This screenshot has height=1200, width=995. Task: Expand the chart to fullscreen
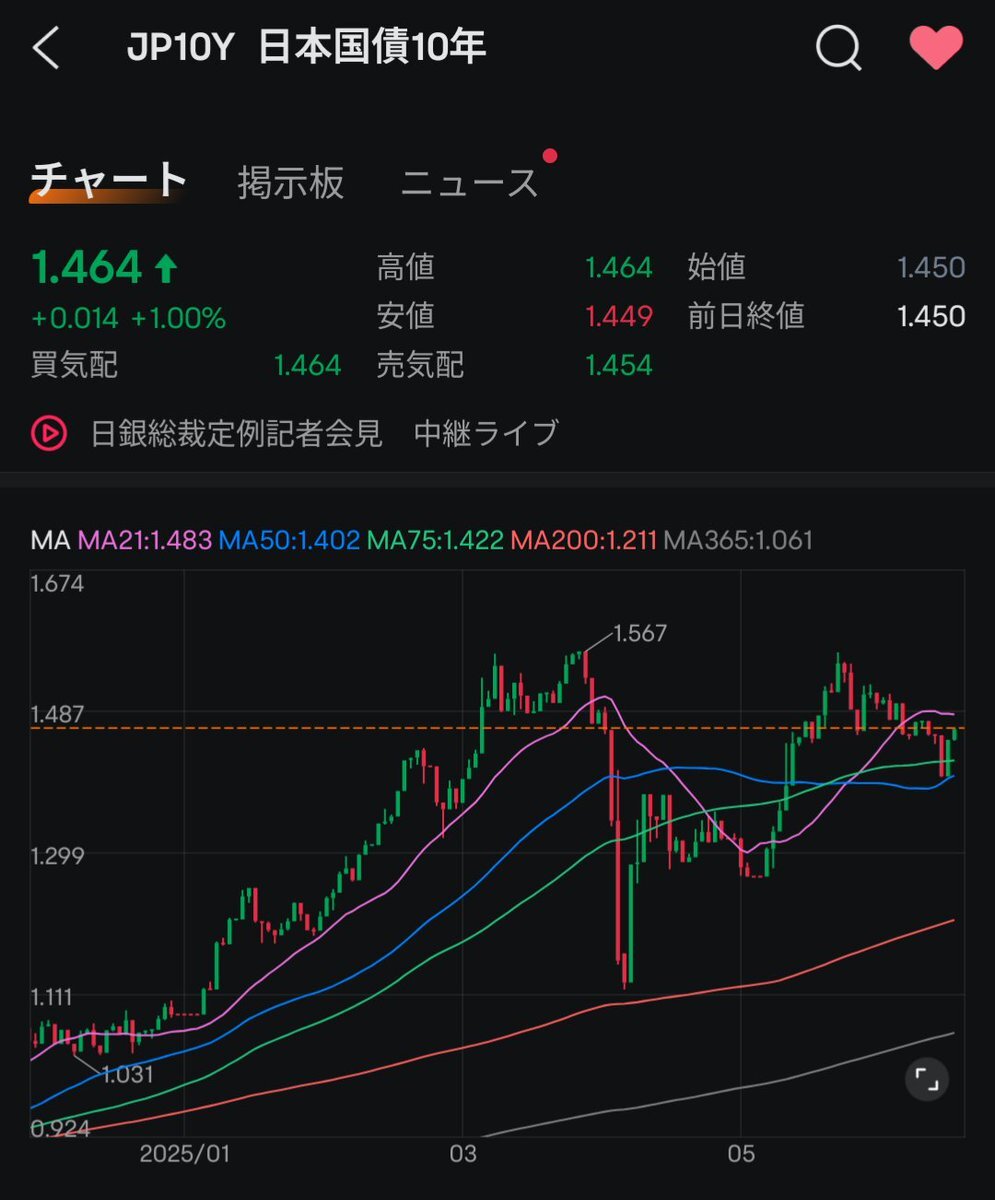click(926, 1079)
